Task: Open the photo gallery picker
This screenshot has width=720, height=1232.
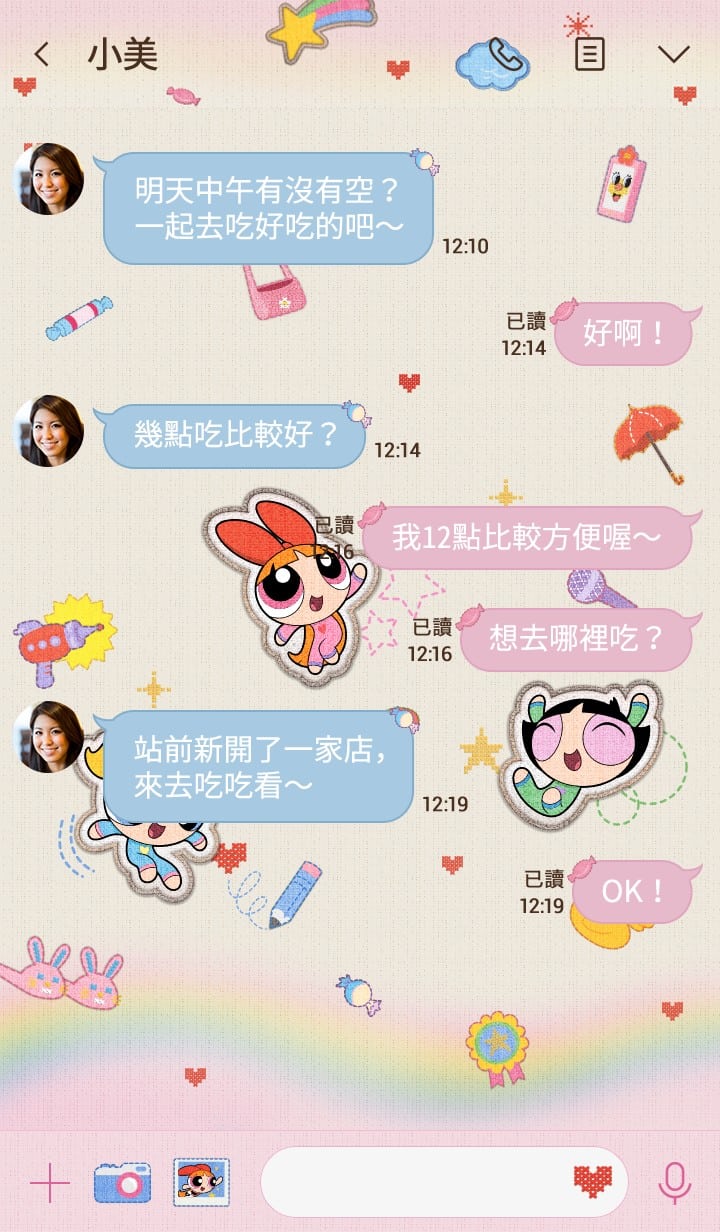Action: pyautogui.click(x=201, y=1183)
